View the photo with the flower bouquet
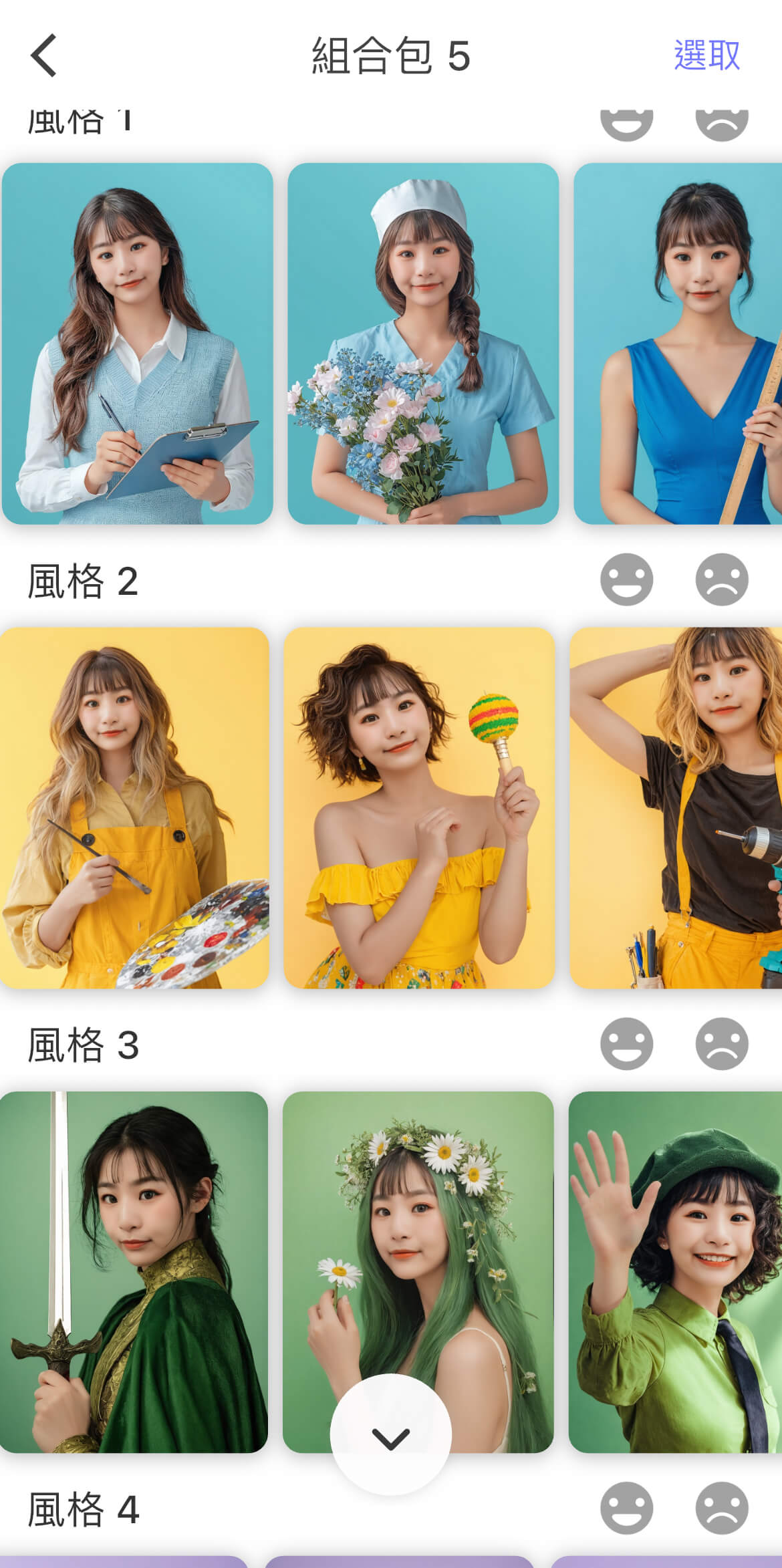 click(x=423, y=344)
